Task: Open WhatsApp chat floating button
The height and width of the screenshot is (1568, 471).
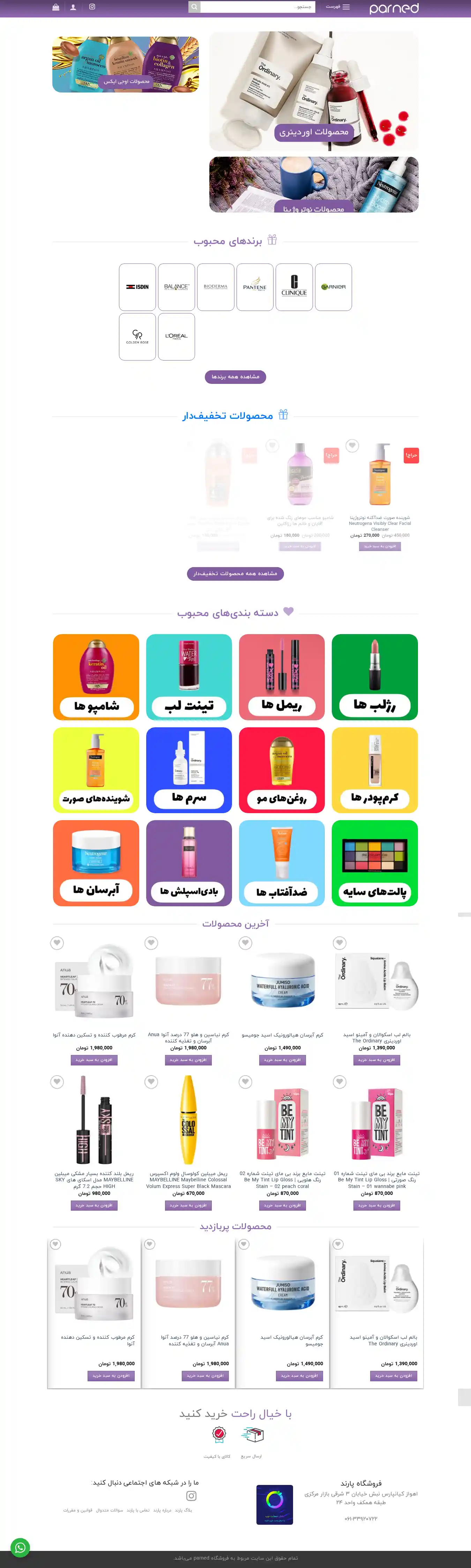Action: 20,1547
